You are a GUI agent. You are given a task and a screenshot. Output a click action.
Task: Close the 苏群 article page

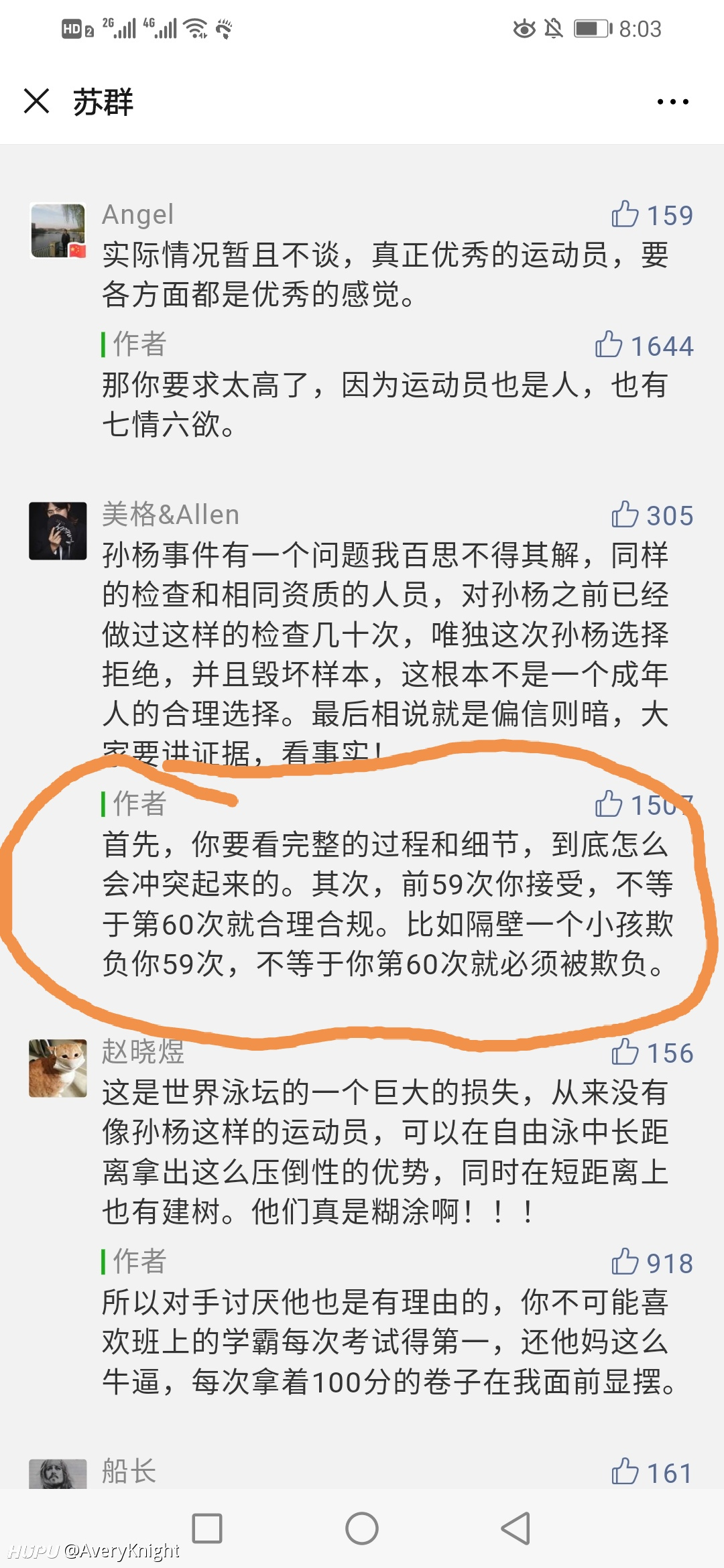36,101
